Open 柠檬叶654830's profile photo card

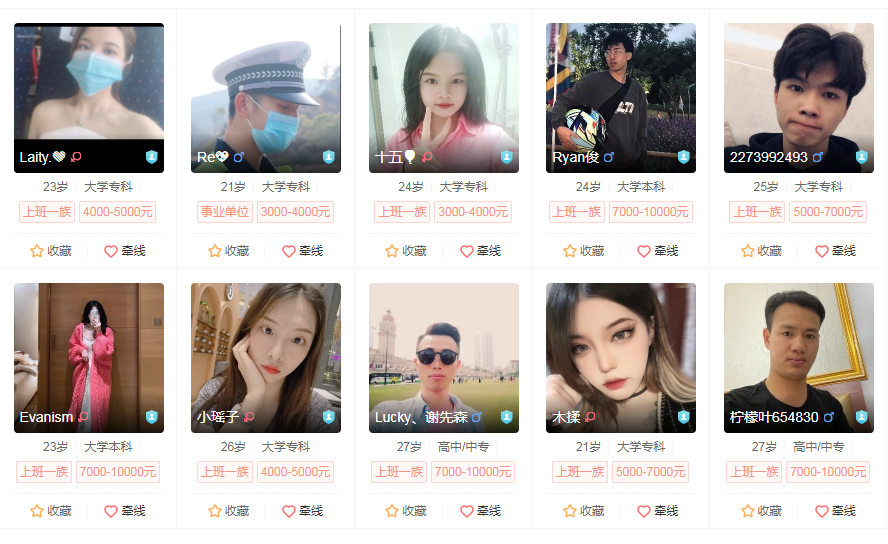tap(798, 357)
